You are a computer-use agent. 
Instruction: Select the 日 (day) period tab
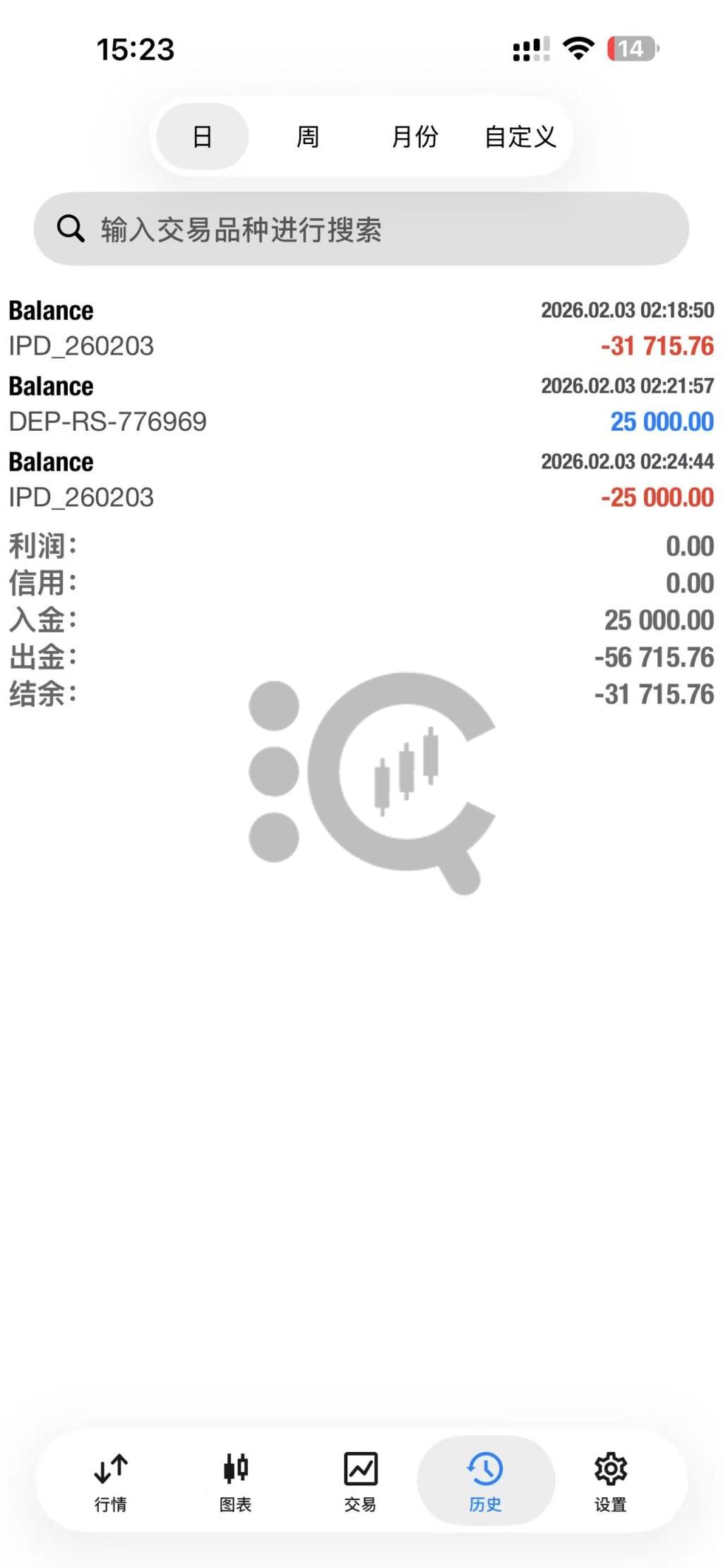(x=203, y=136)
